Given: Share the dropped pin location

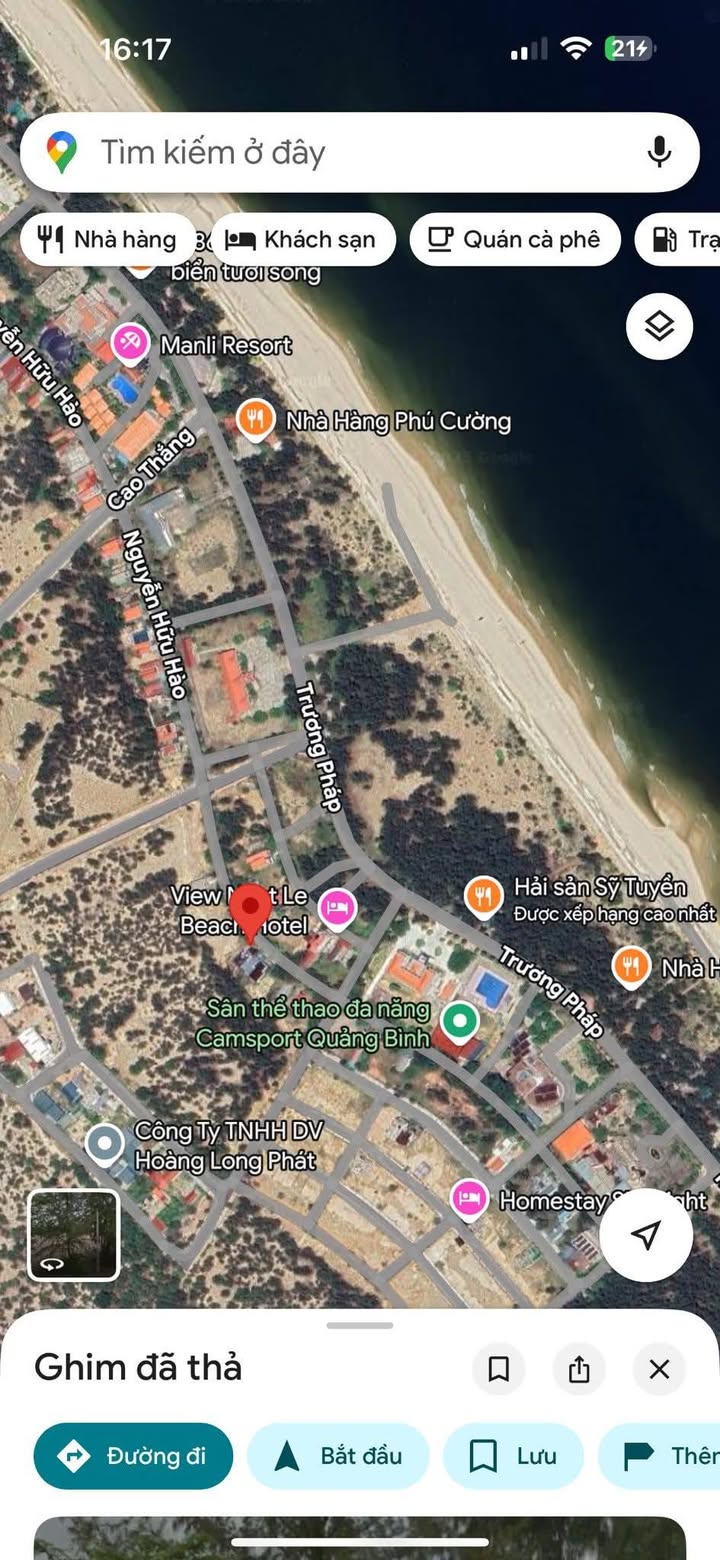Looking at the screenshot, I should tap(579, 1369).
